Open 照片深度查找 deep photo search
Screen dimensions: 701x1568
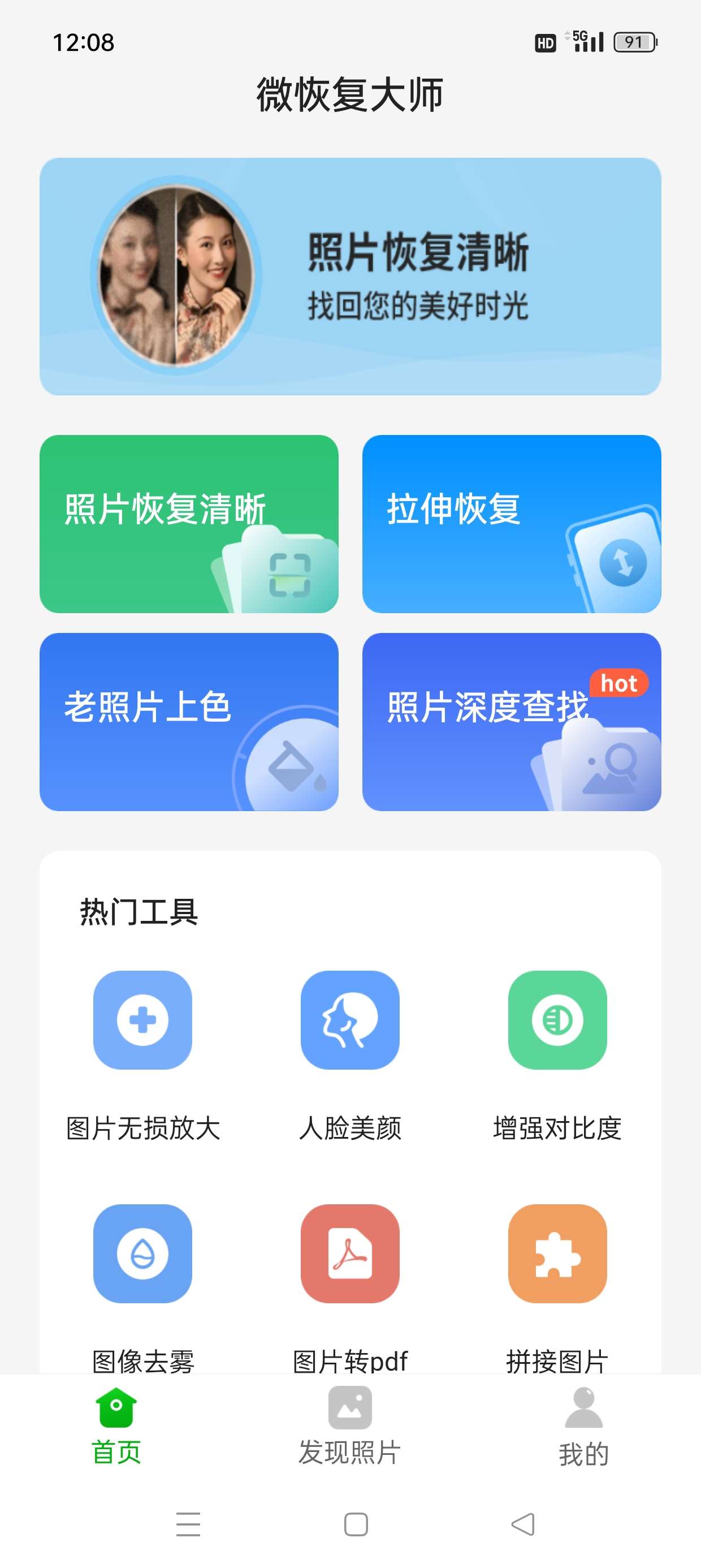(512, 725)
